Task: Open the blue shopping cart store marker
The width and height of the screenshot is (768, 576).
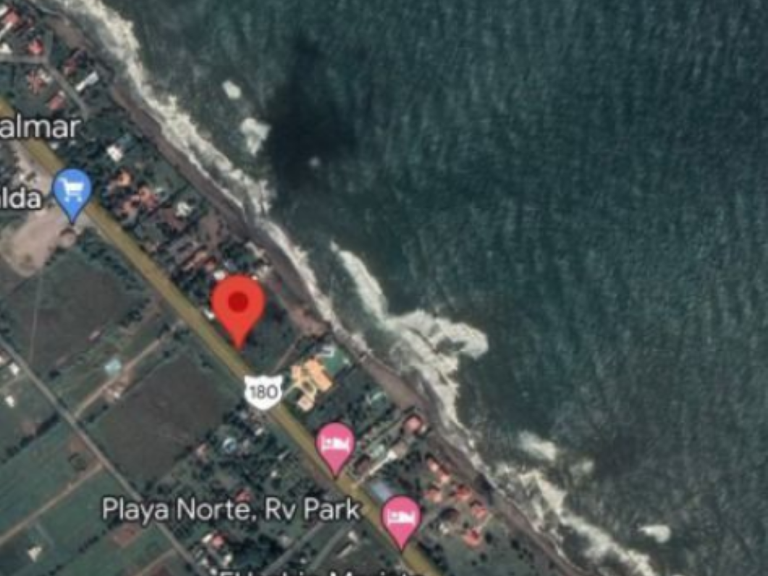Action: coord(72,194)
